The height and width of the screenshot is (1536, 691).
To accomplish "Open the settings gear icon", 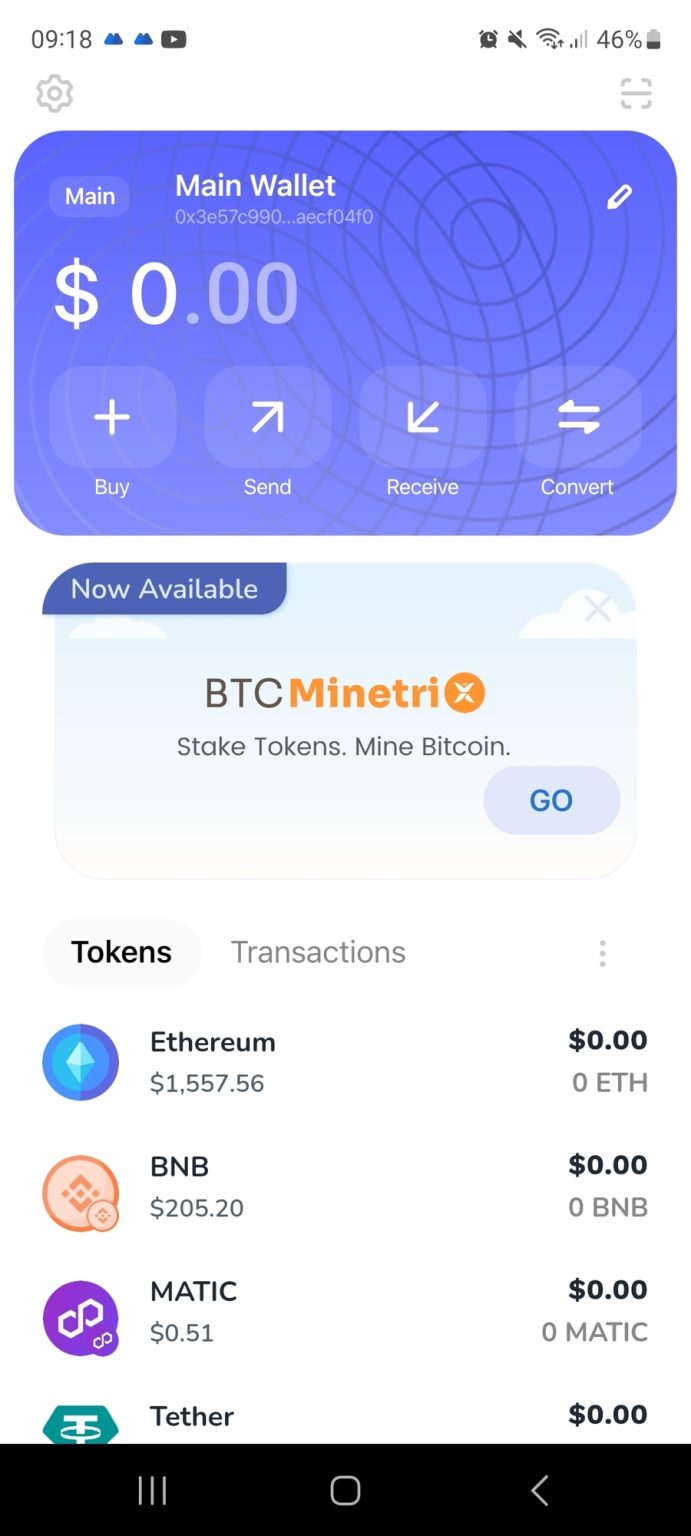I will coord(55,94).
